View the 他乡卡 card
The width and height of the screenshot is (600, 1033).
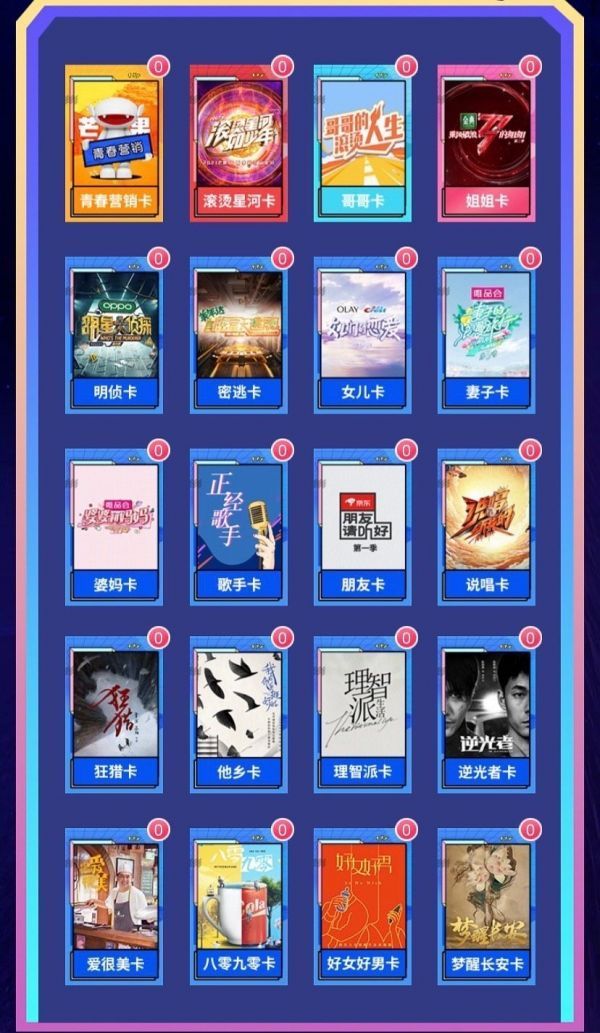[238, 713]
